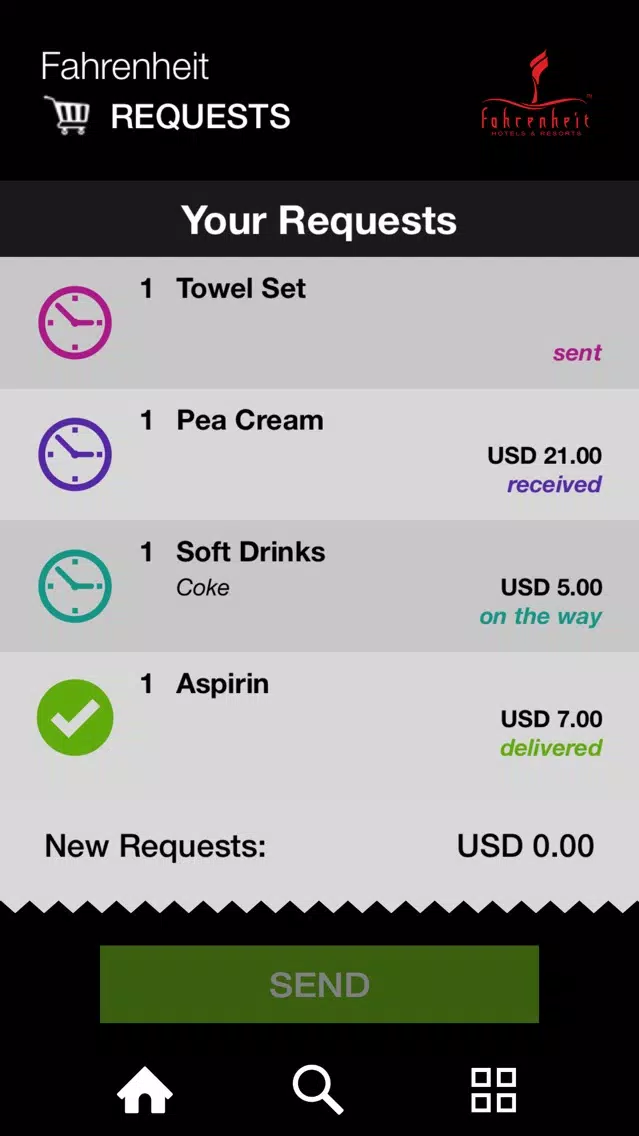Open the Towel Set request
This screenshot has height=1136, width=639.
tap(320, 322)
